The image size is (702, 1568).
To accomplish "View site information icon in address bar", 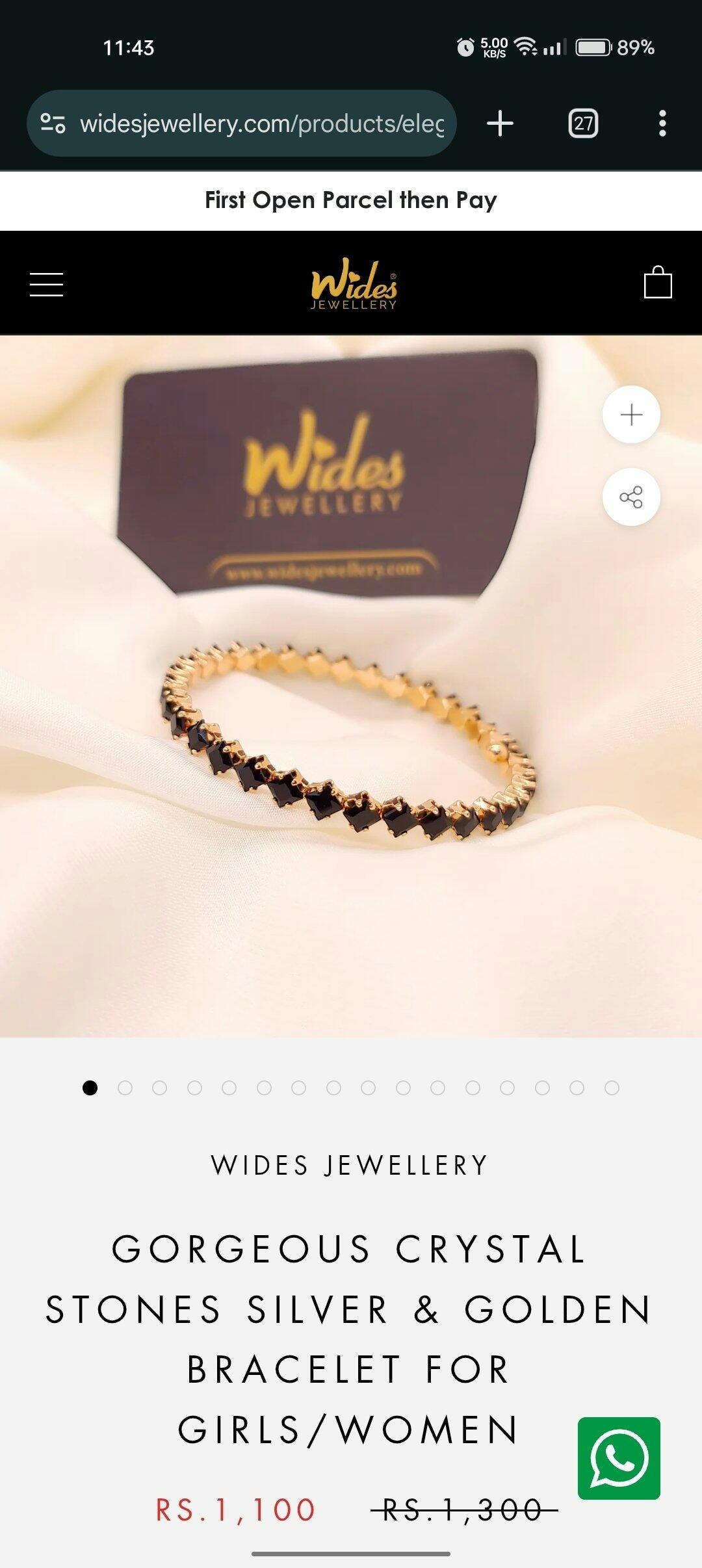I will 53,123.
